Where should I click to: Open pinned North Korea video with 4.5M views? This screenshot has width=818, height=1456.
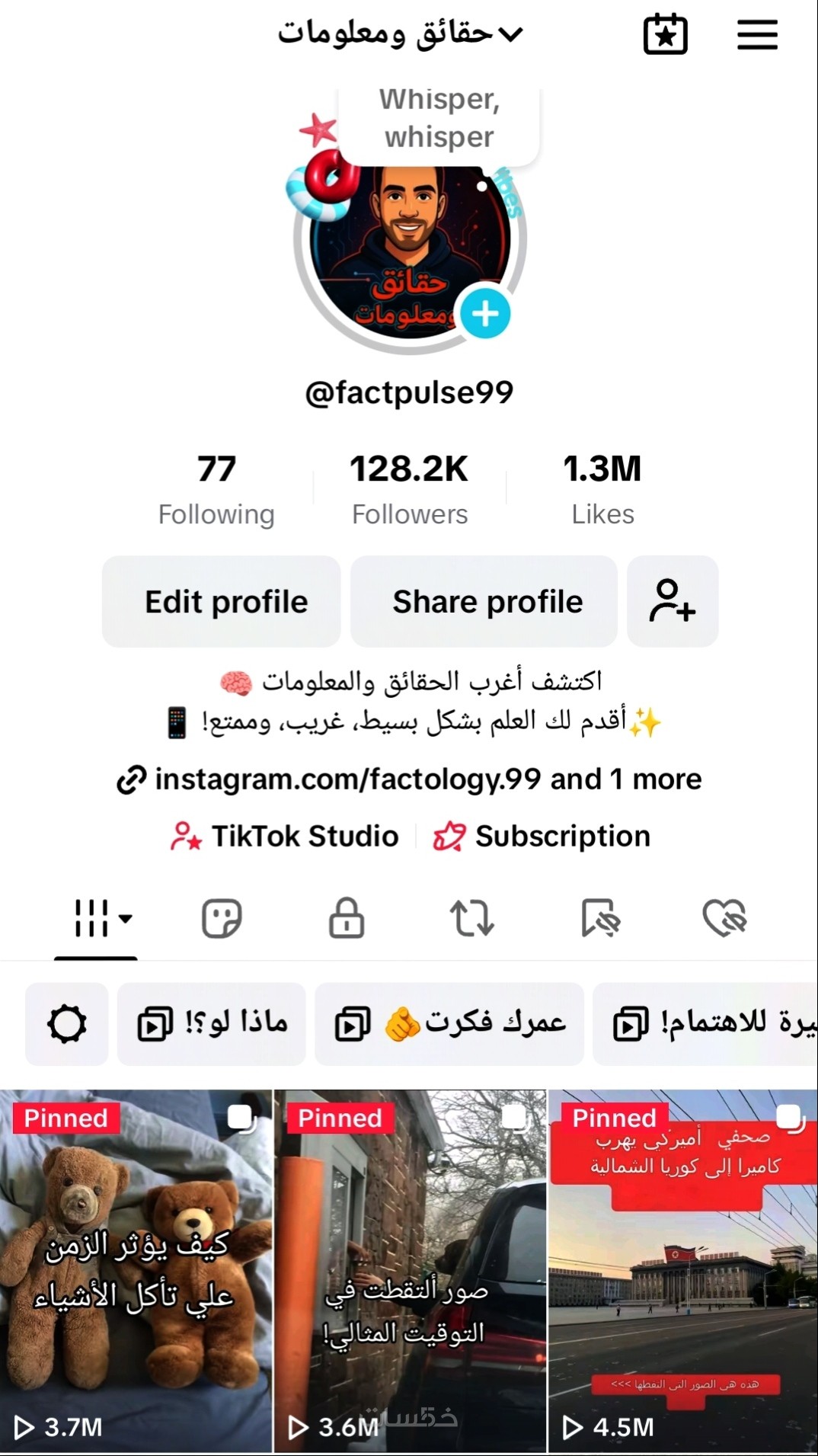(x=683, y=1271)
